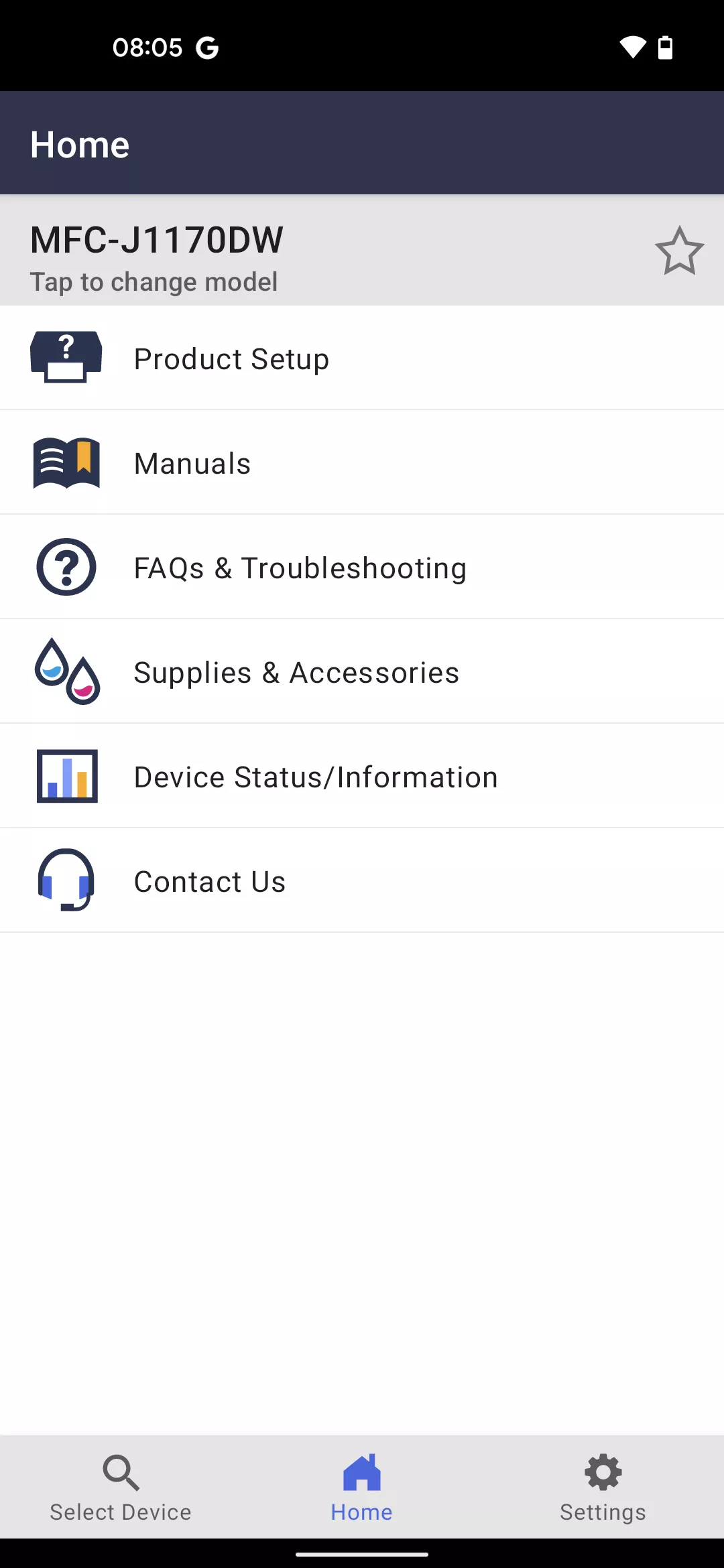The image size is (724, 1568).
Task: Click the FAQs question mark icon
Action: tap(66, 567)
